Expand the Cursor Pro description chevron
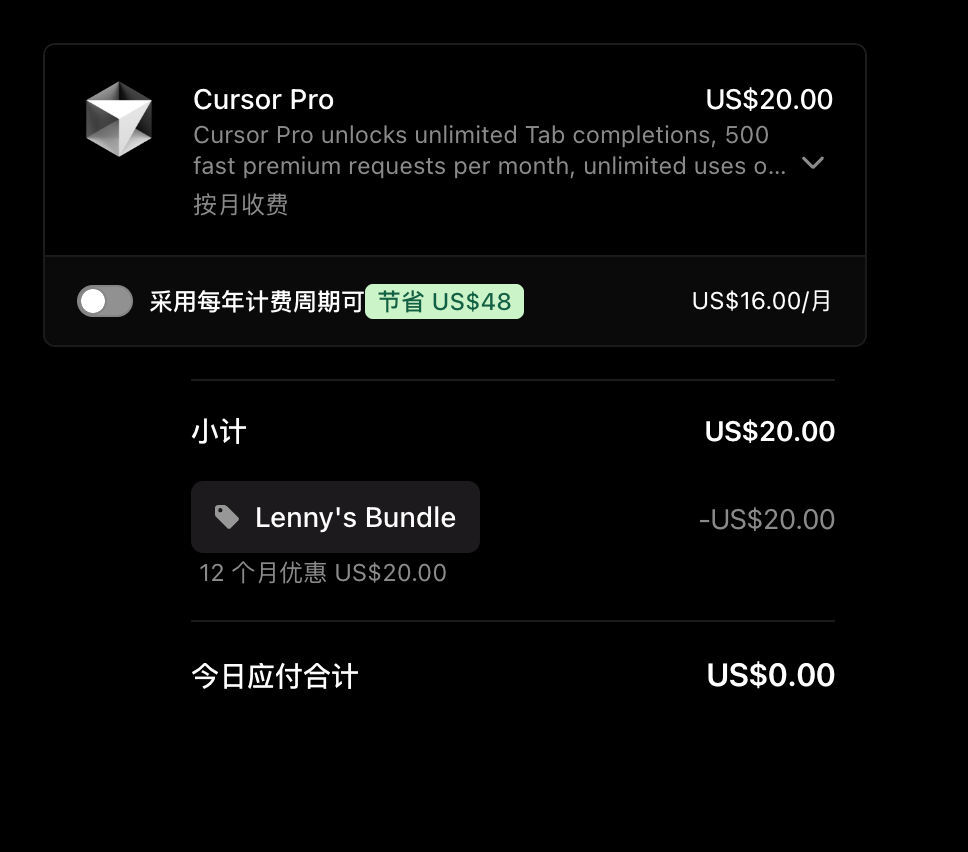Image resolution: width=968 pixels, height=852 pixels. click(x=813, y=163)
